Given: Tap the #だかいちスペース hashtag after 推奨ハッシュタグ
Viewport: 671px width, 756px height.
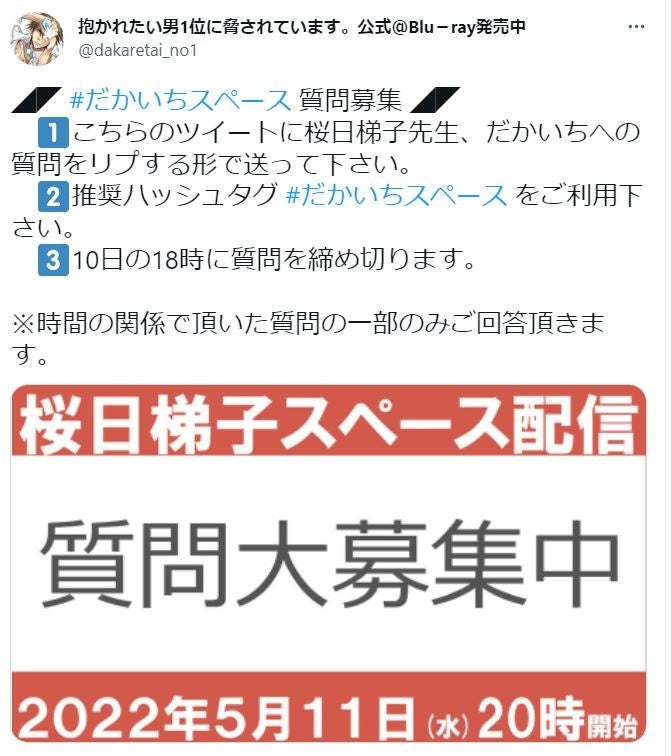Looking at the screenshot, I should [397, 195].
